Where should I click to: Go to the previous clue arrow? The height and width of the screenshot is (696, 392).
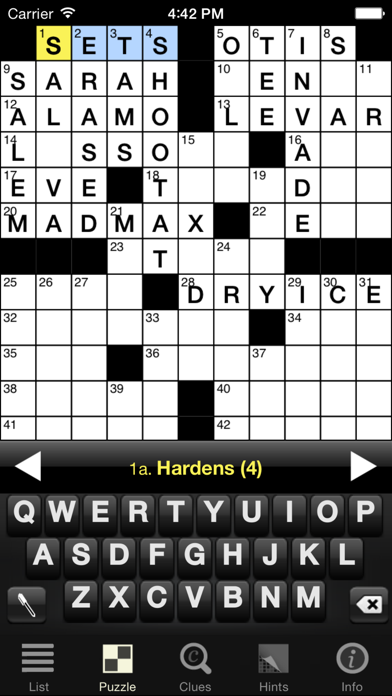[x=28, y=466]
